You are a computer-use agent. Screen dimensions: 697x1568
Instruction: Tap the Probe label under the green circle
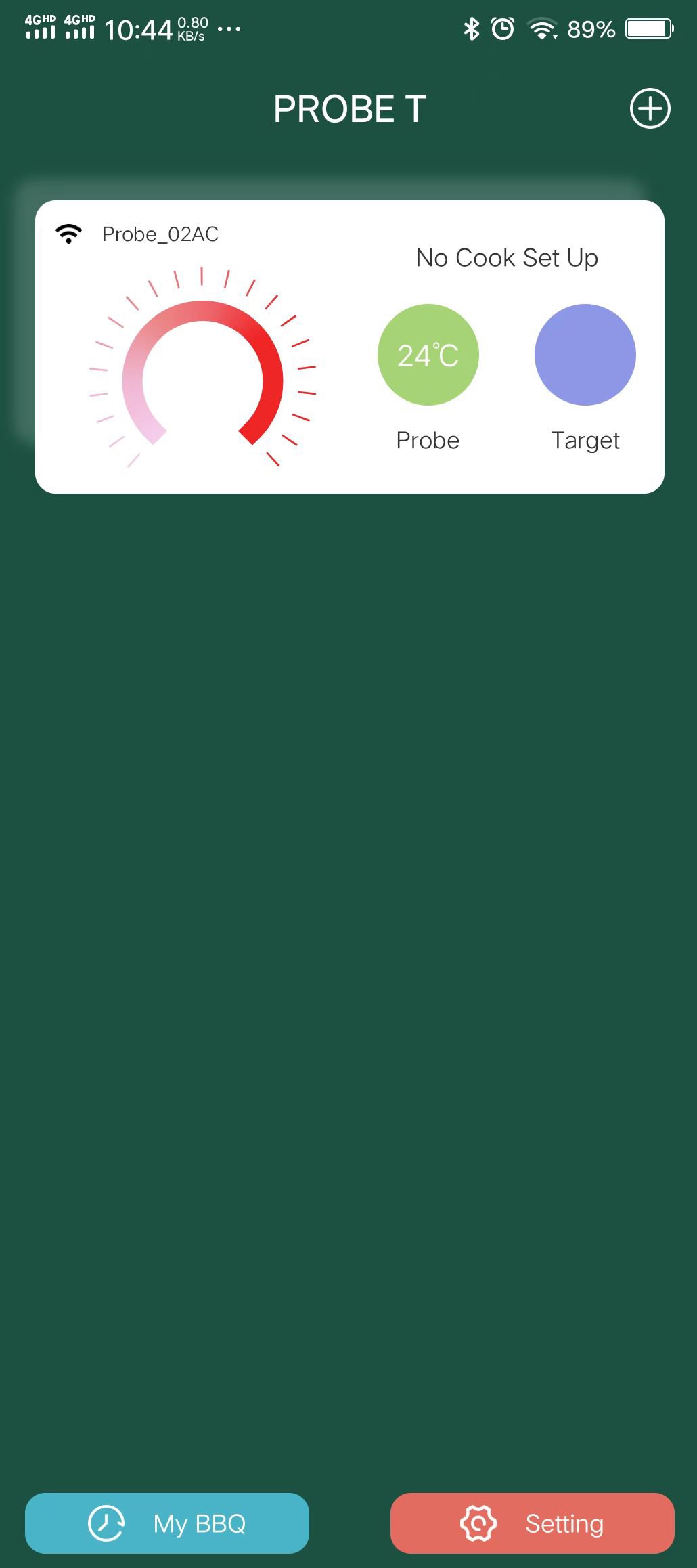point(428,439)
